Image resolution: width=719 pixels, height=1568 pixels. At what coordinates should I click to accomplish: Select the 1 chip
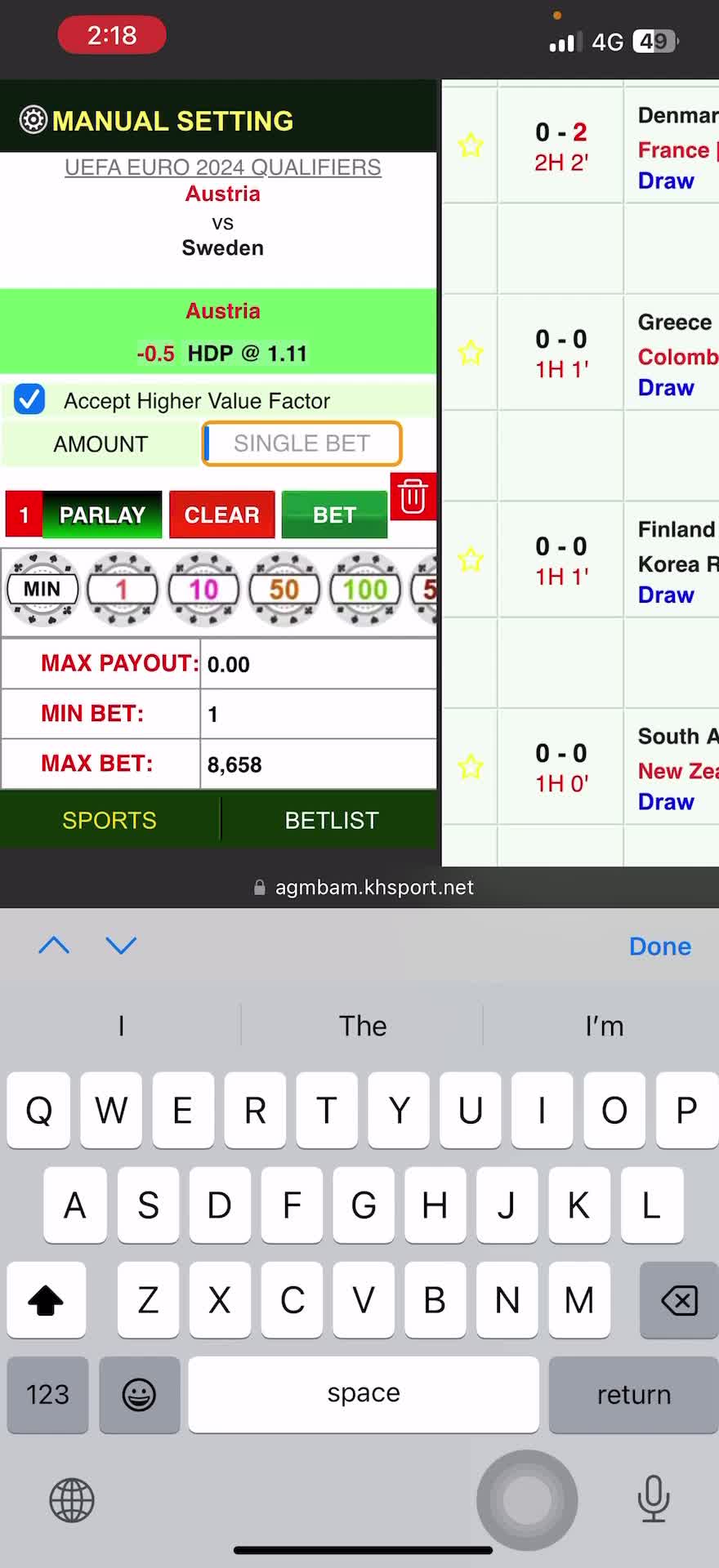point(122,589)
